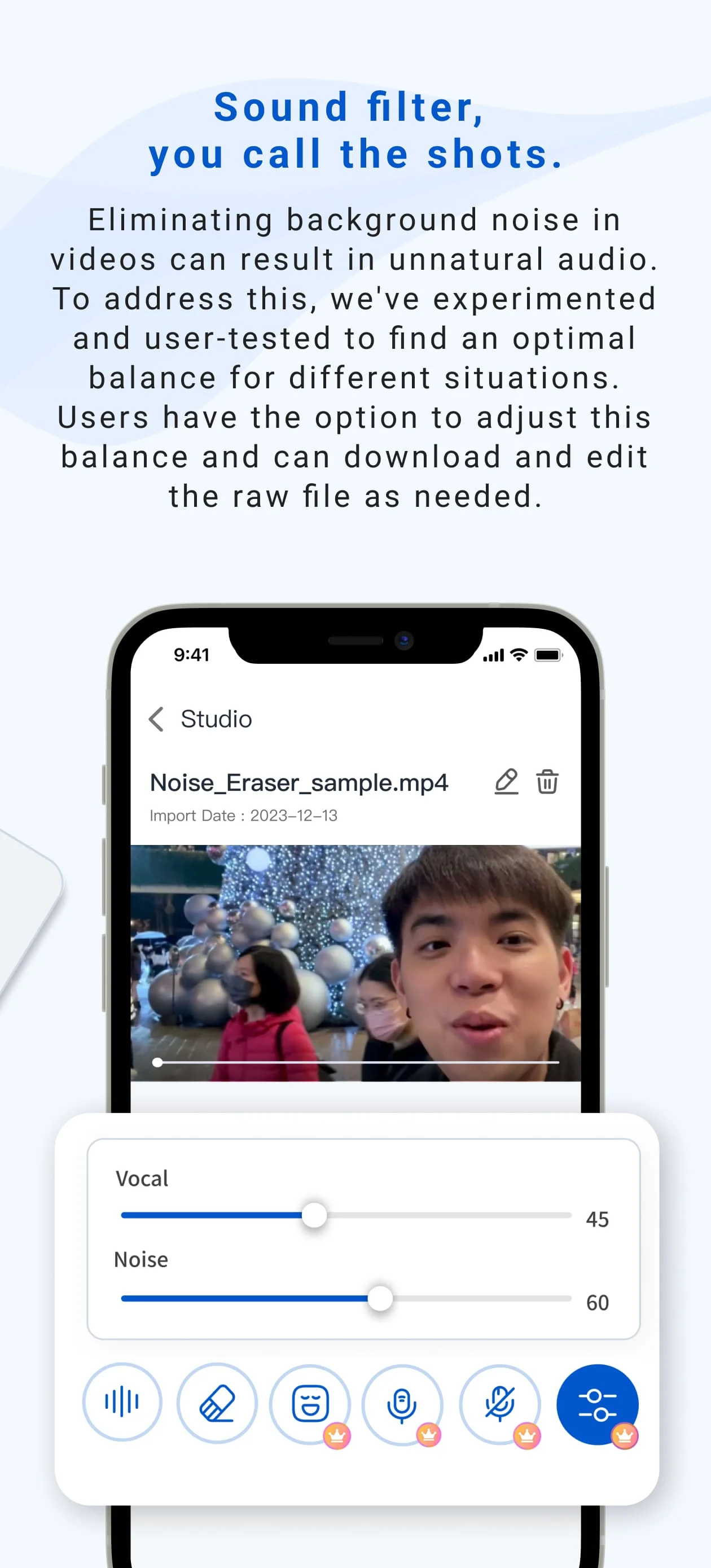Click the noise value 60 label
The width and height of the screenshot is (711, 1568).
pos(597,1303)
